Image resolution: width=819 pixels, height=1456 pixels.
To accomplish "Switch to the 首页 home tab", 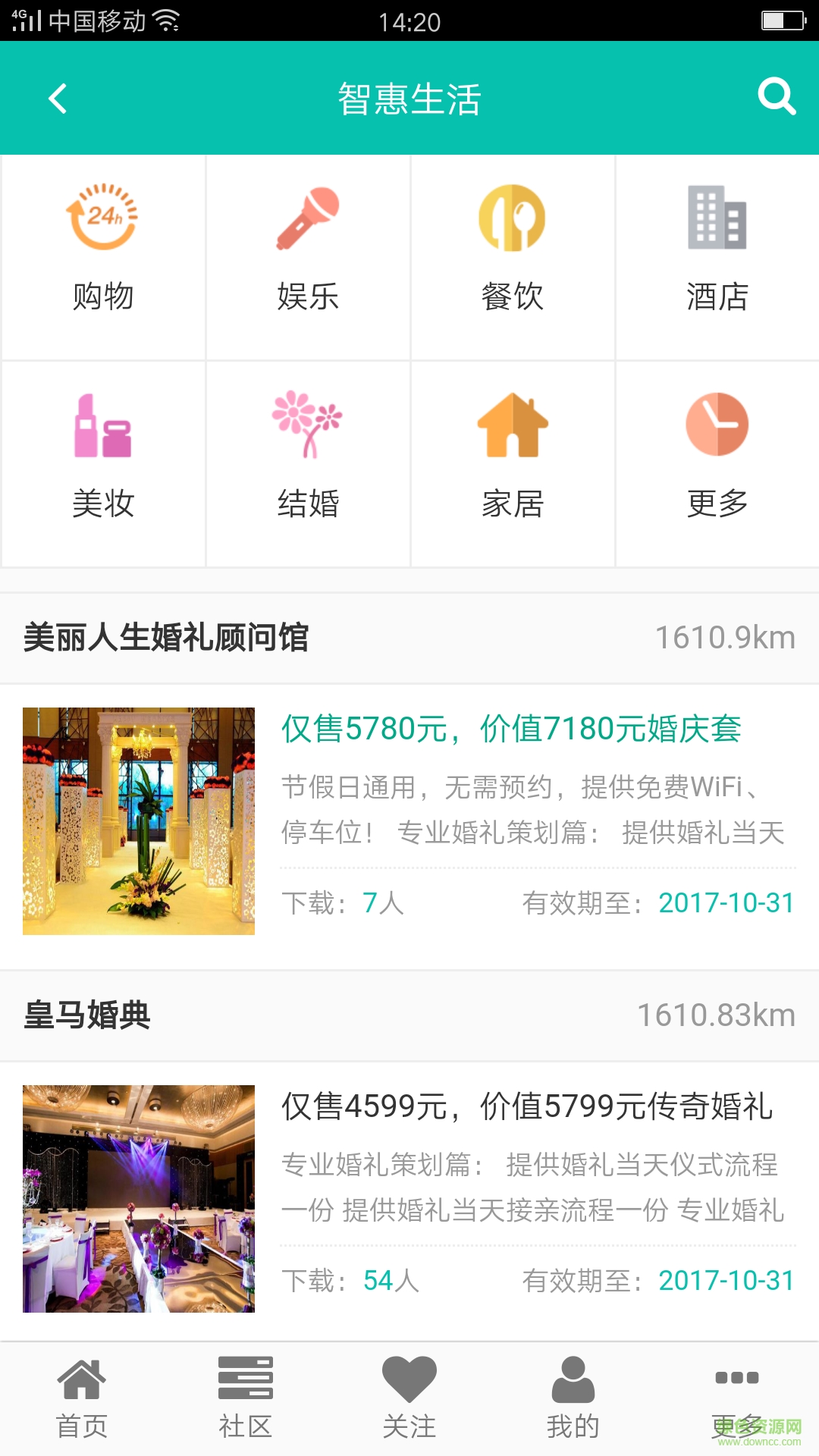I will 82,1398.
